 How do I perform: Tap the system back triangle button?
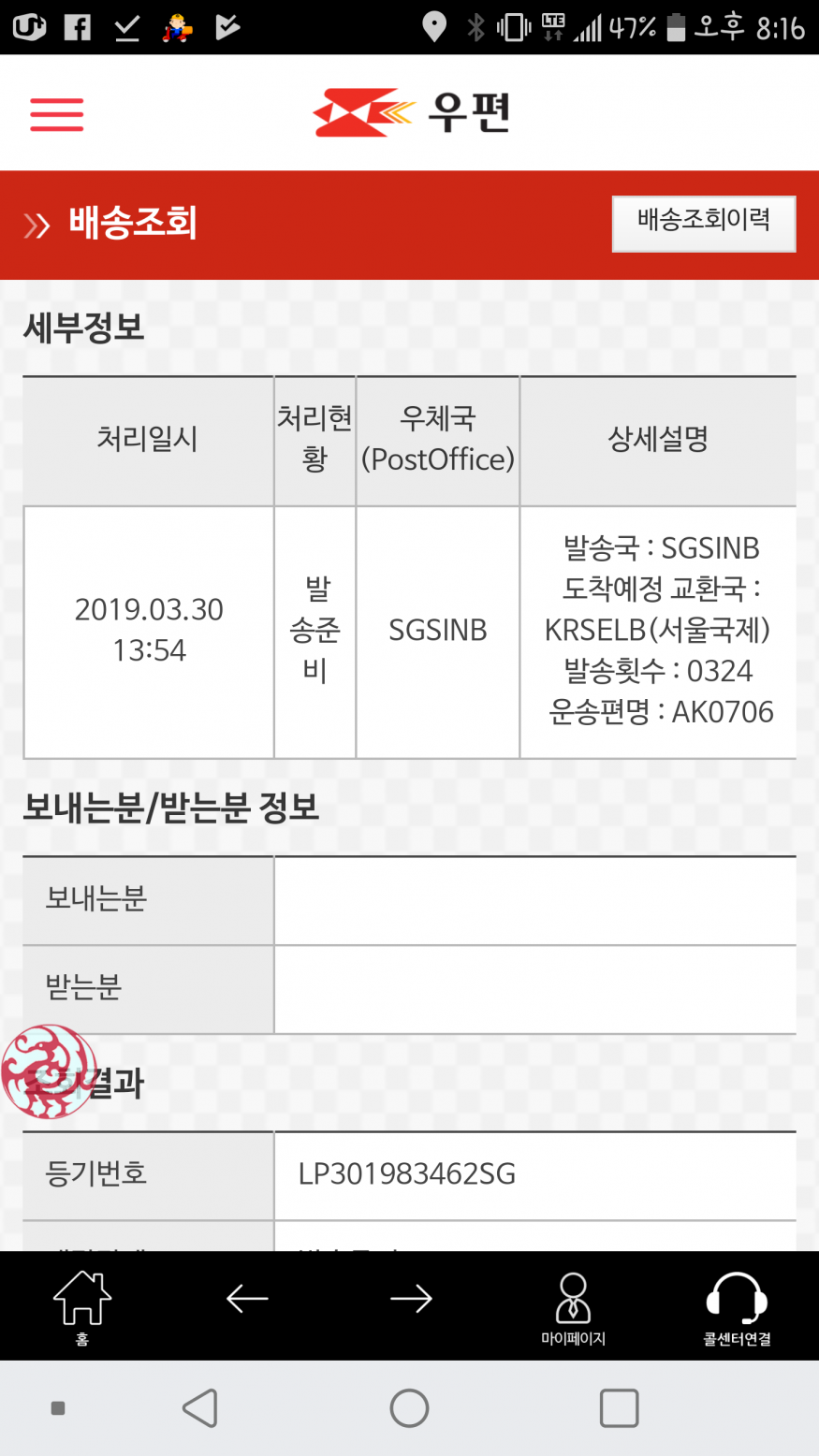pyautogui.click(x=200, y=1407)
